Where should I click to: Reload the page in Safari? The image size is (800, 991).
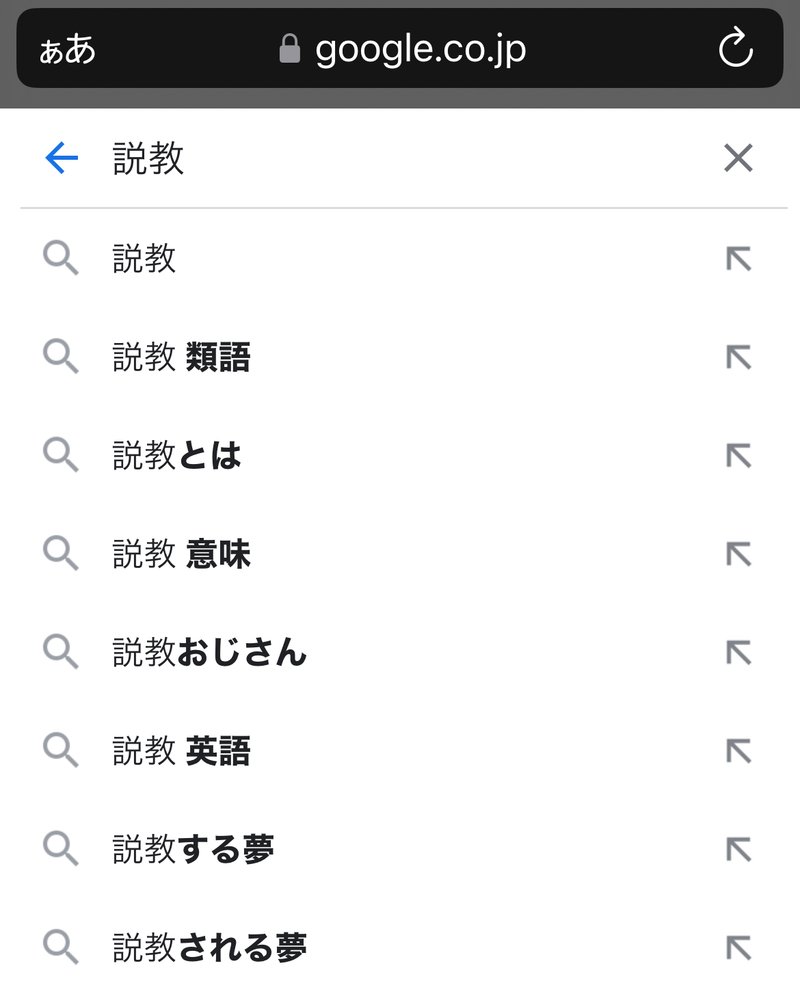pos(736,49)
